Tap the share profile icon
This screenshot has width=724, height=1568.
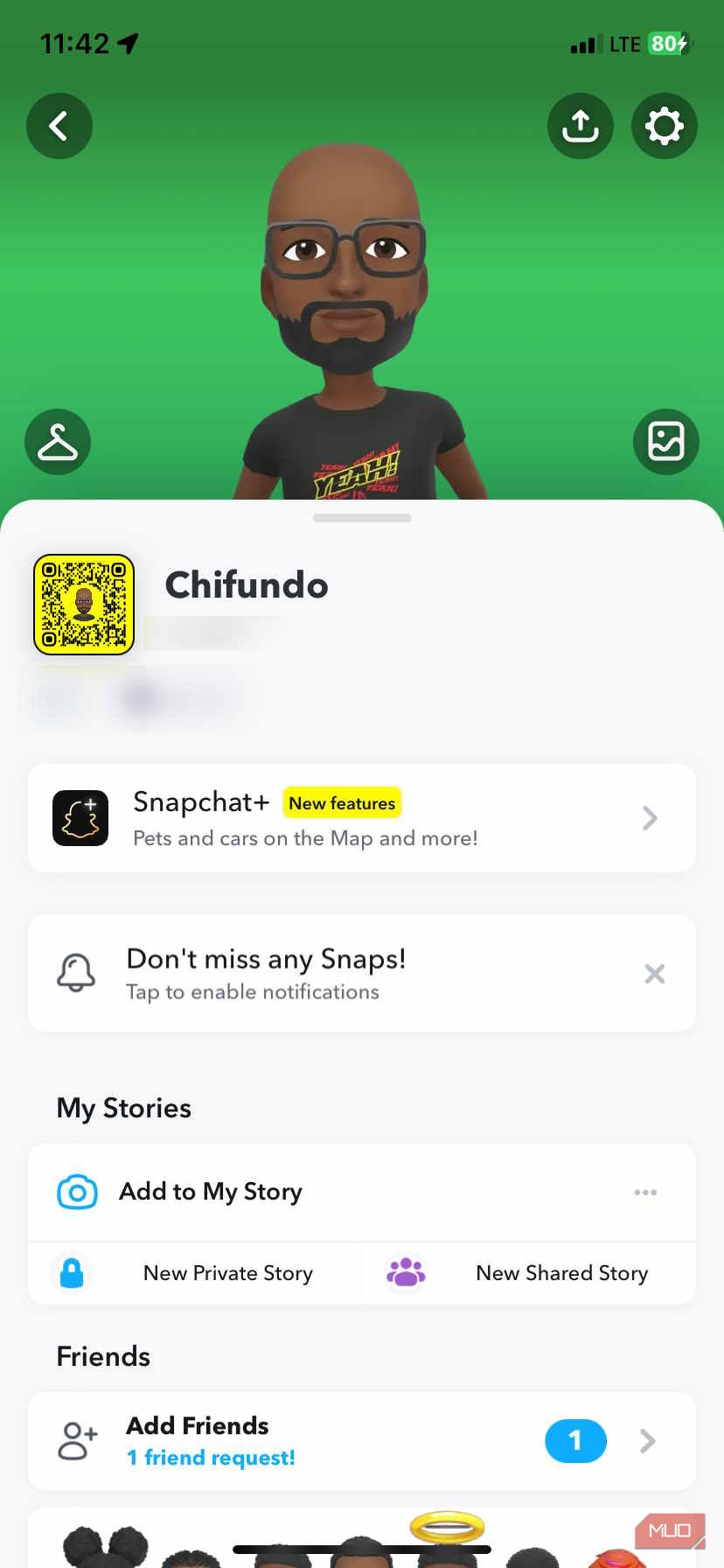click(580, 125)
